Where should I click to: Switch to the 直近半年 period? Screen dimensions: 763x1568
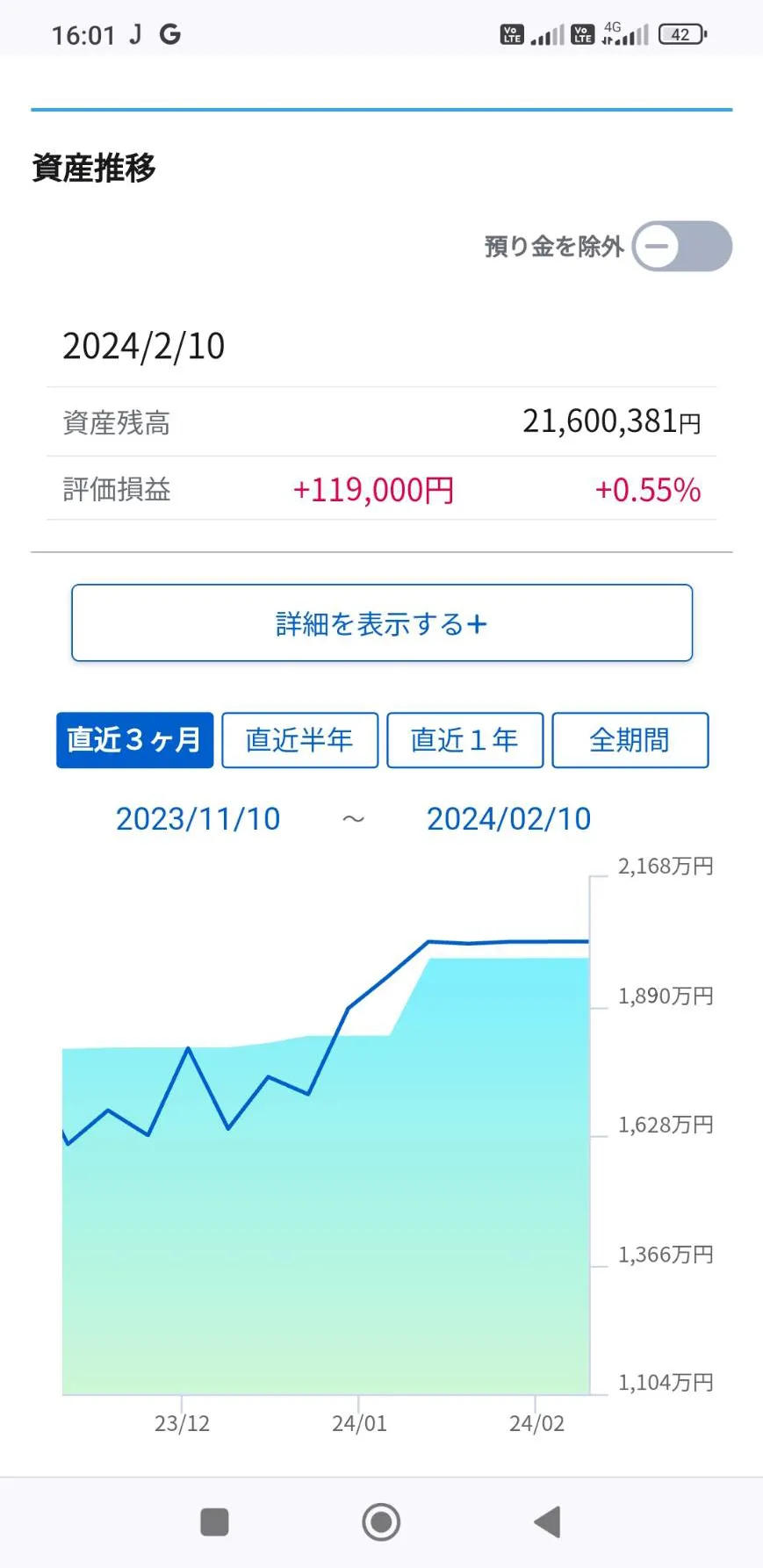[299, 740]
